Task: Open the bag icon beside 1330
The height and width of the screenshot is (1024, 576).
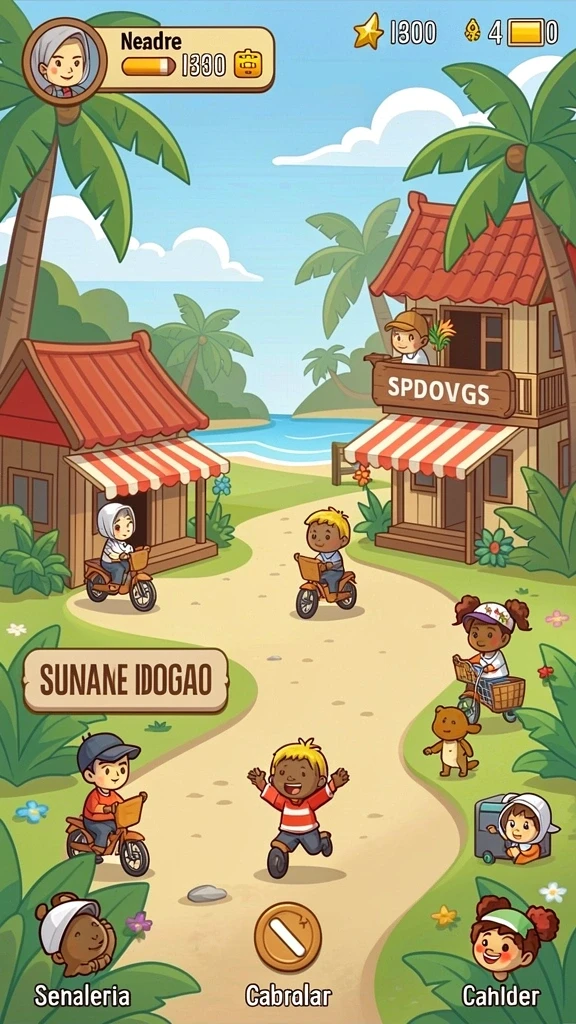Action: point(248,65)
